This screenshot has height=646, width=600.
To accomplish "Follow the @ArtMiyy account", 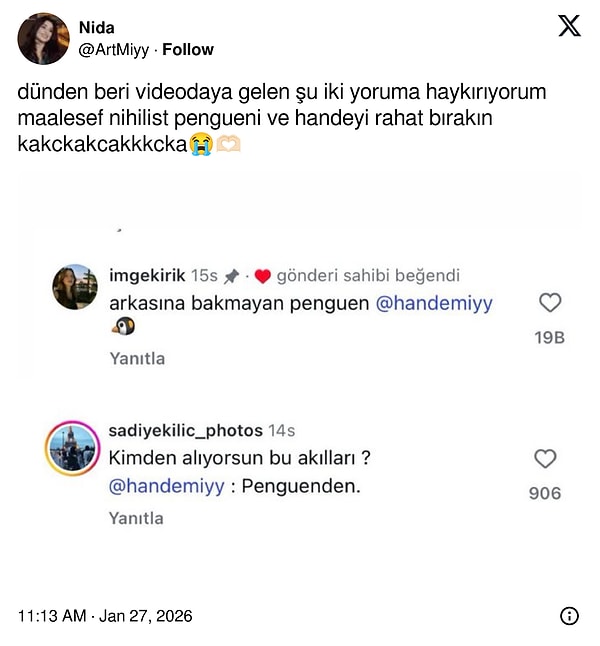I will tap(188, 49).
